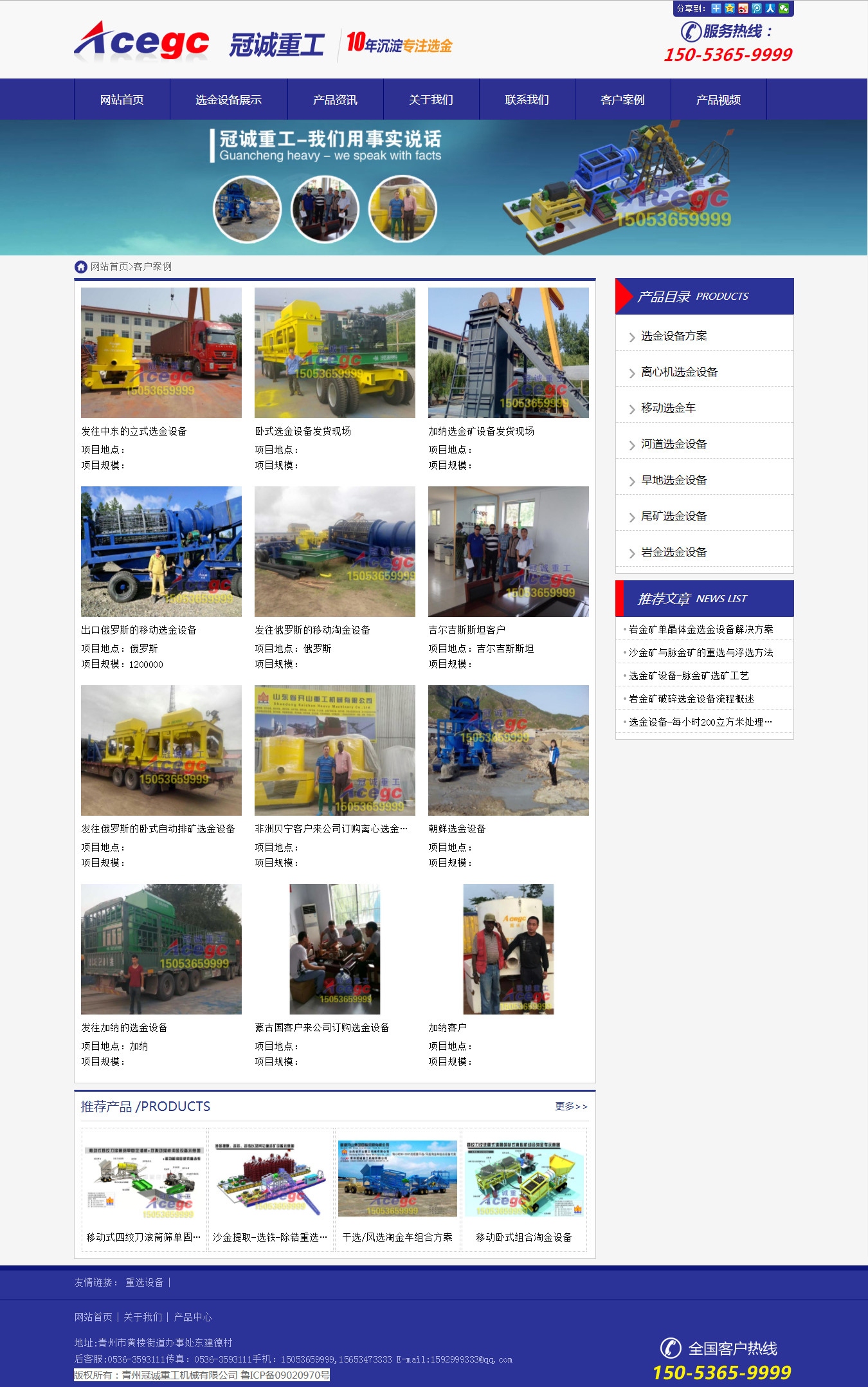
Task: Open the 吉尔吉斯斯坦客户 case photo
Action: [508, 551]
